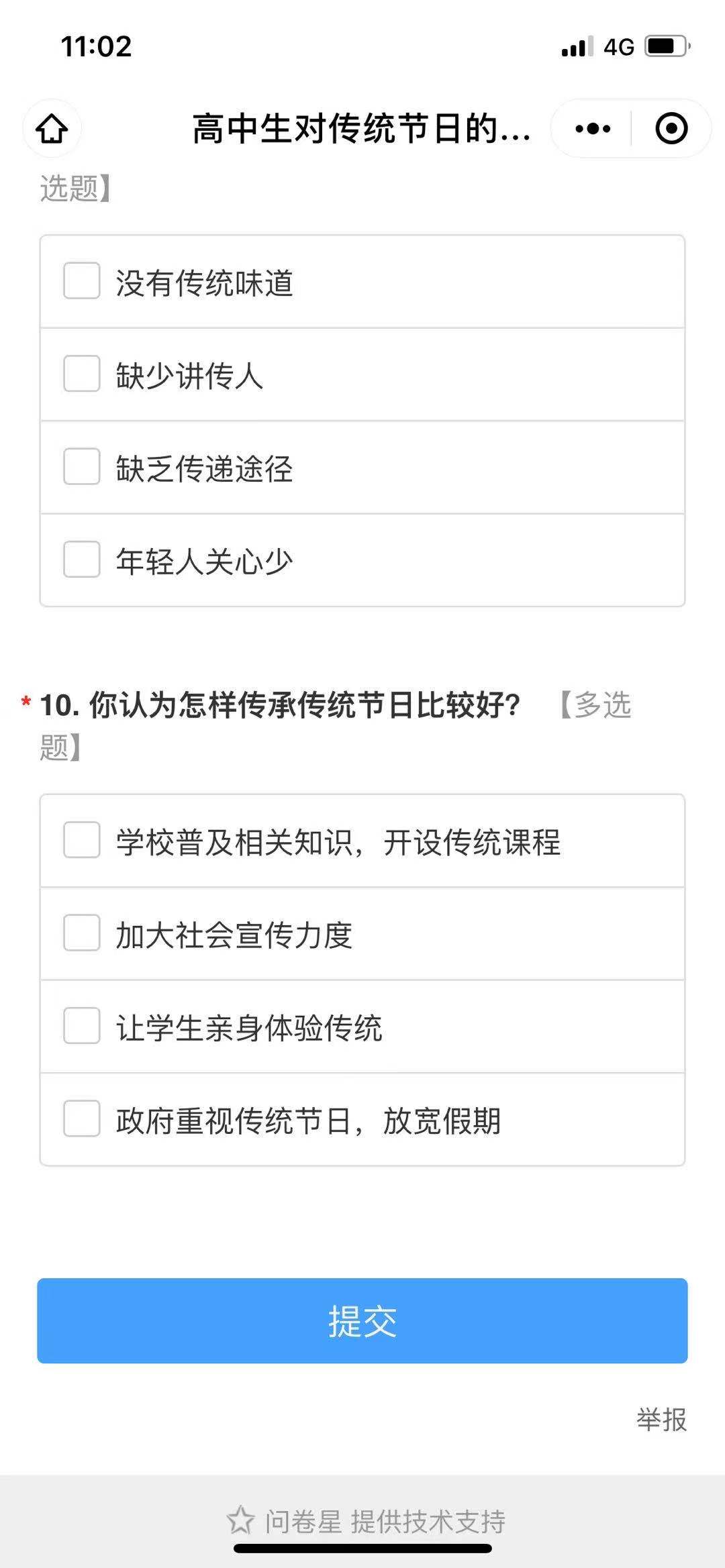Tap the 举报 report link

pos(661,1419)
